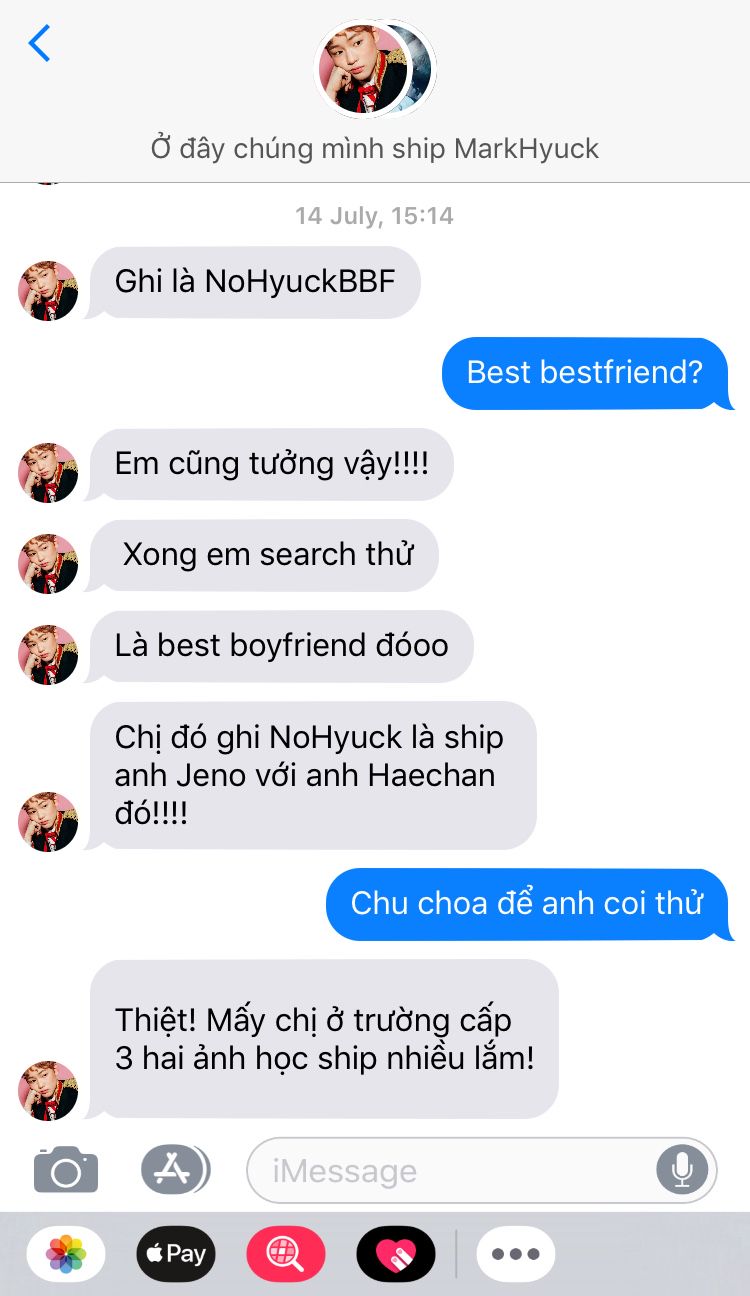Record an audio message with the microphone
This screenshot has height=1296, width=750.
pyautogui.click(x=682, y=1170)
